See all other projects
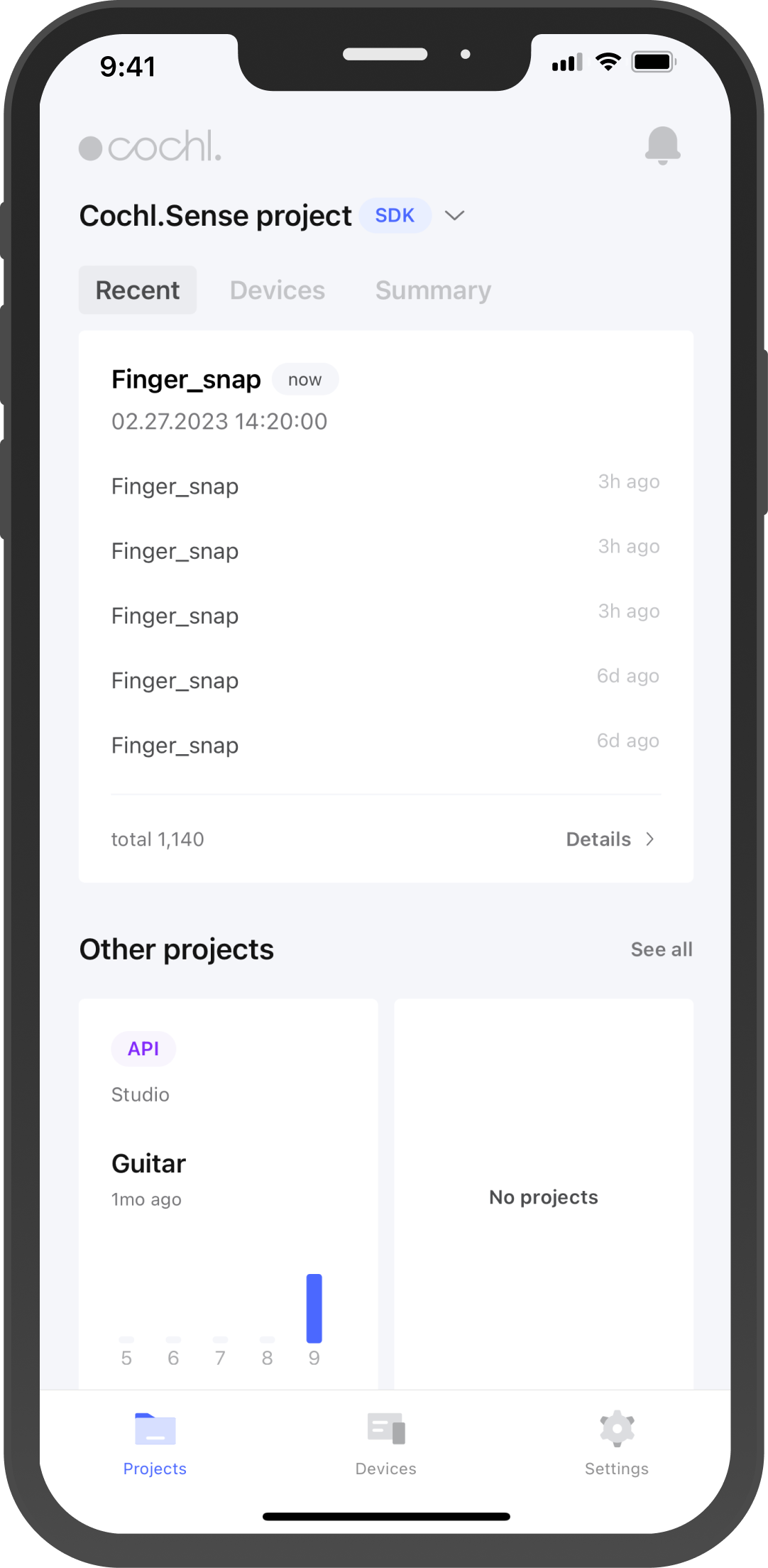This screenshot has height=1568, width=768. (x=661, y=949)
